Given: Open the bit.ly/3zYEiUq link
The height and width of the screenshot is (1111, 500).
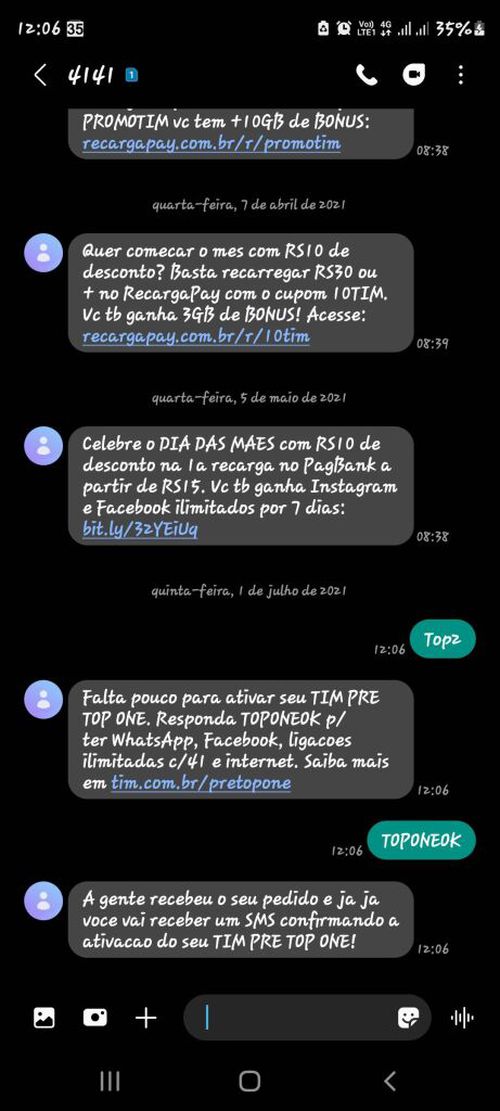Looking at the screenshot, I should coord(140,529).
